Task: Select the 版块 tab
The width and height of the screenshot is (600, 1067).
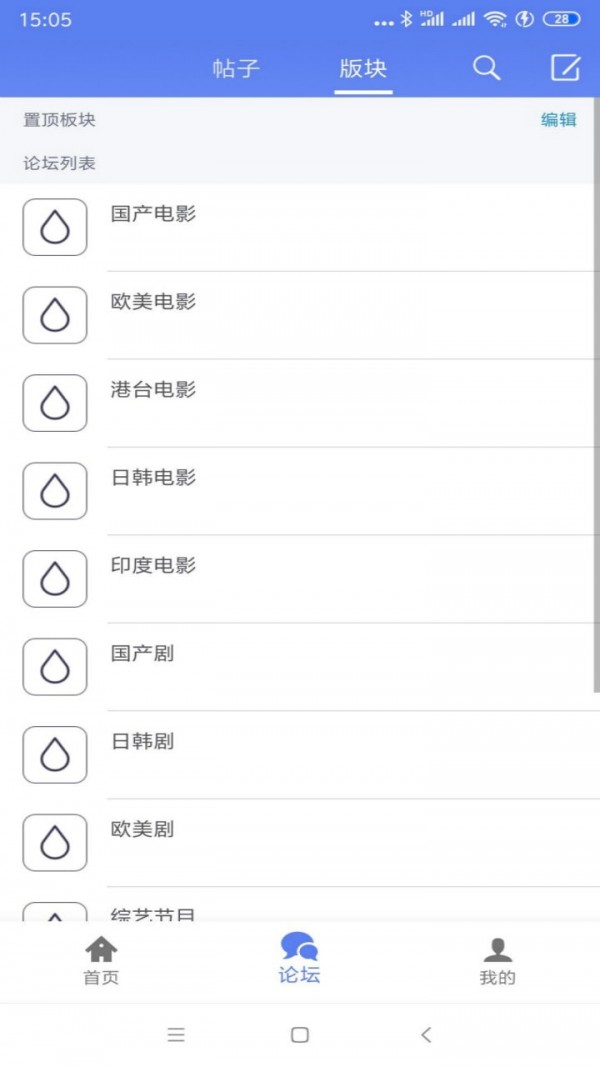Action: (363, 68)
